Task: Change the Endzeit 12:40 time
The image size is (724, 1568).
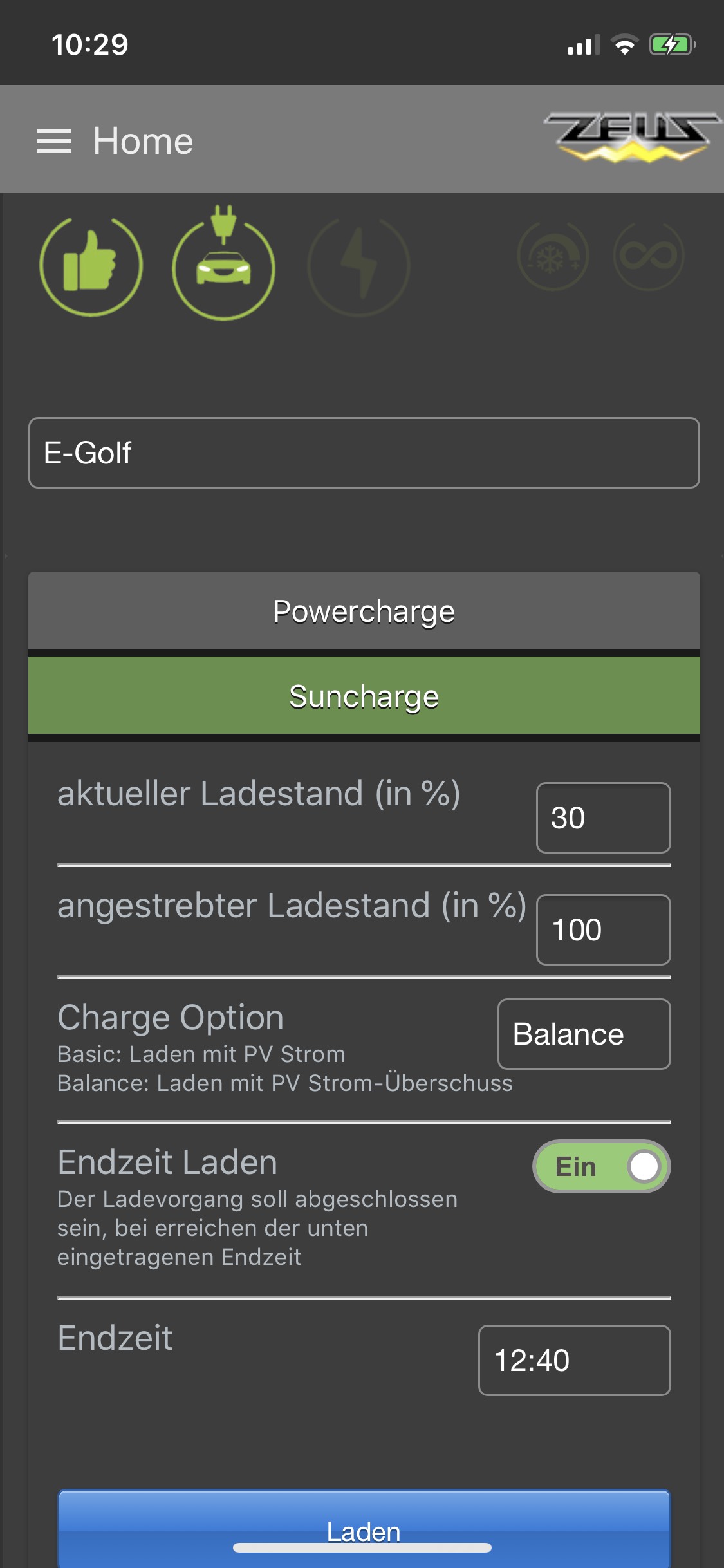Action: (x=574, y=1360)
